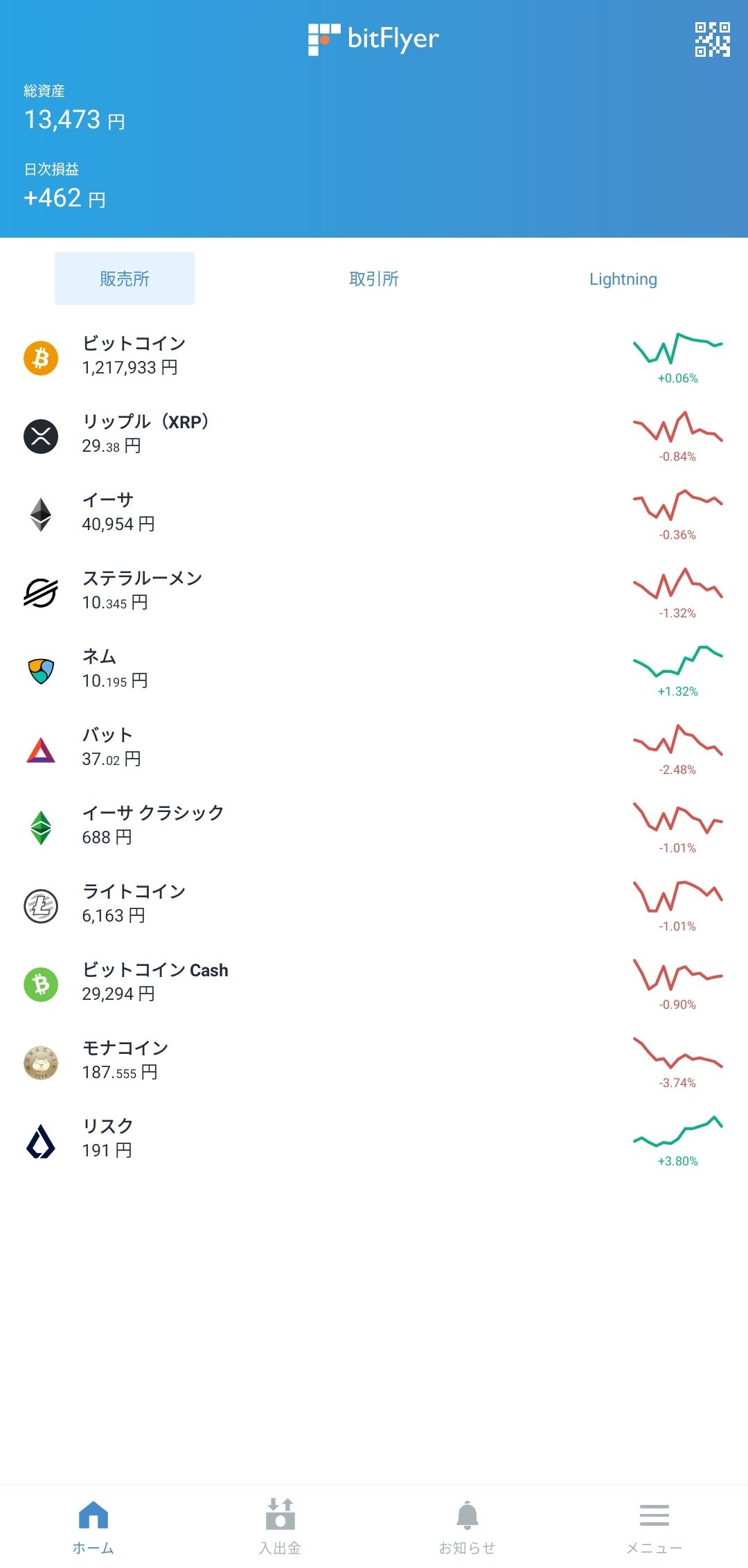This screenshot has height=1568, width=748.
Task: Switch to the 取引所 tab
Action: [x=374, y=279]
